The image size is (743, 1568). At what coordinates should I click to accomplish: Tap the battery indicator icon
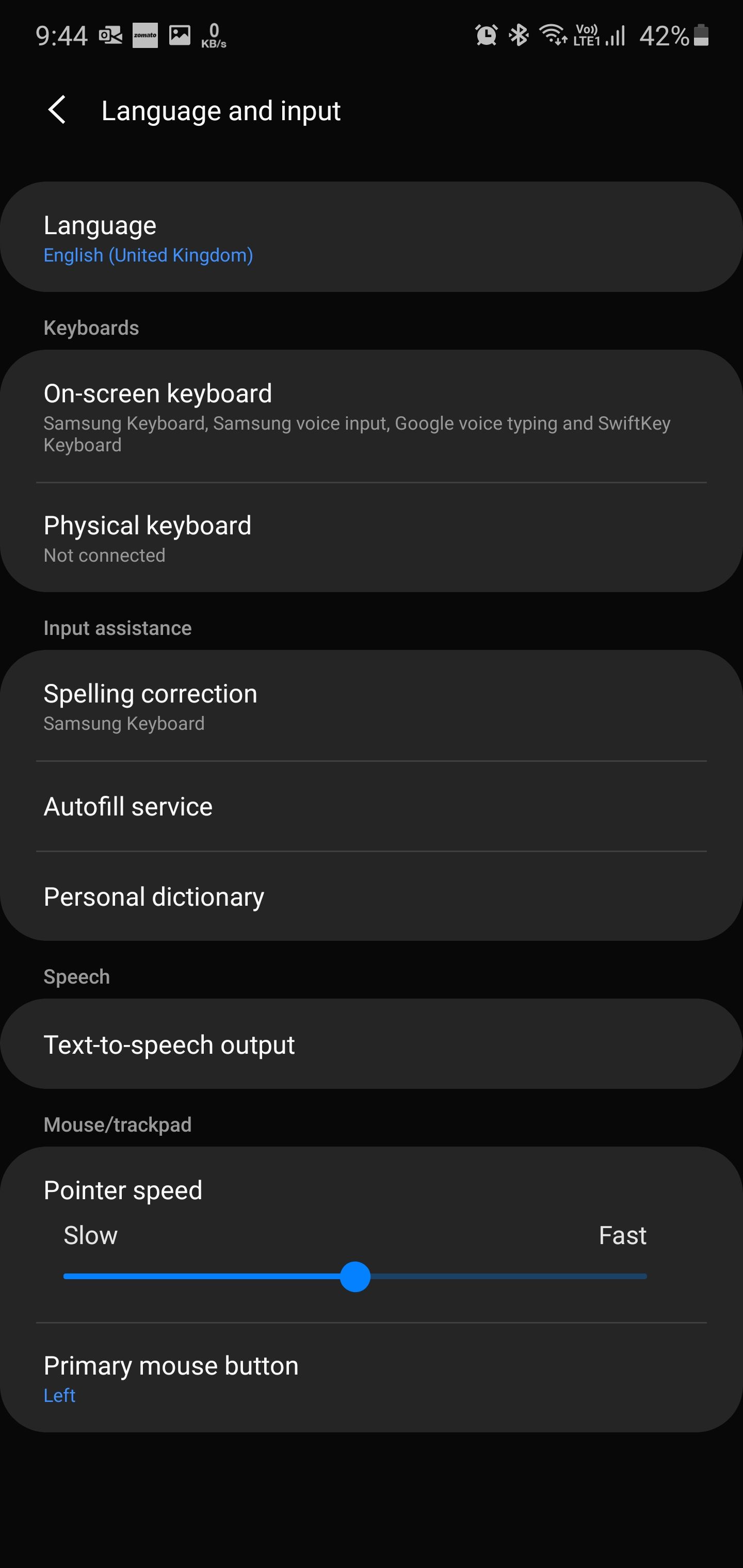702,35
